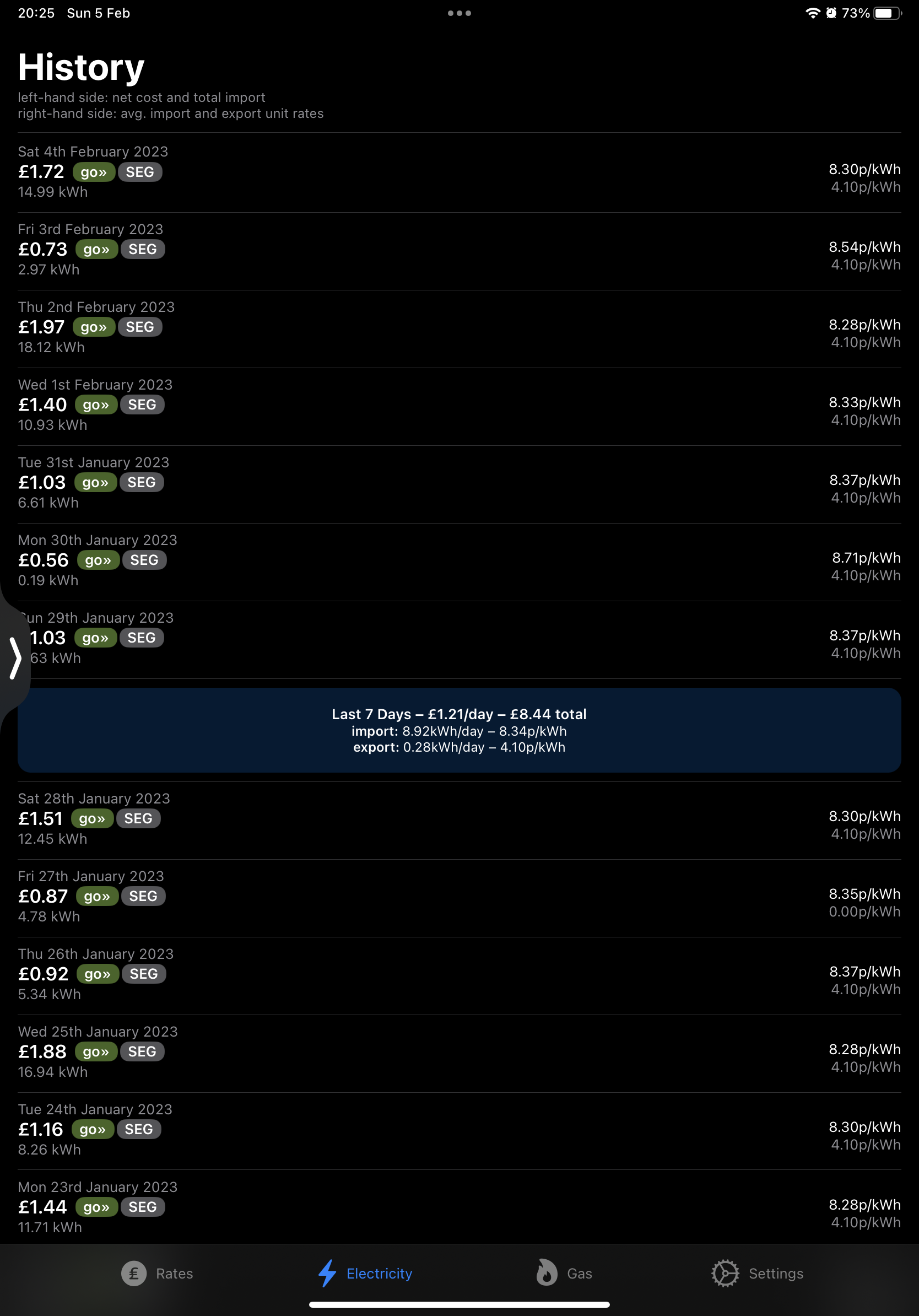Open the Tue 24th January 2023 entry
The image size is (919, 1316).
(x=459, y=1130)
